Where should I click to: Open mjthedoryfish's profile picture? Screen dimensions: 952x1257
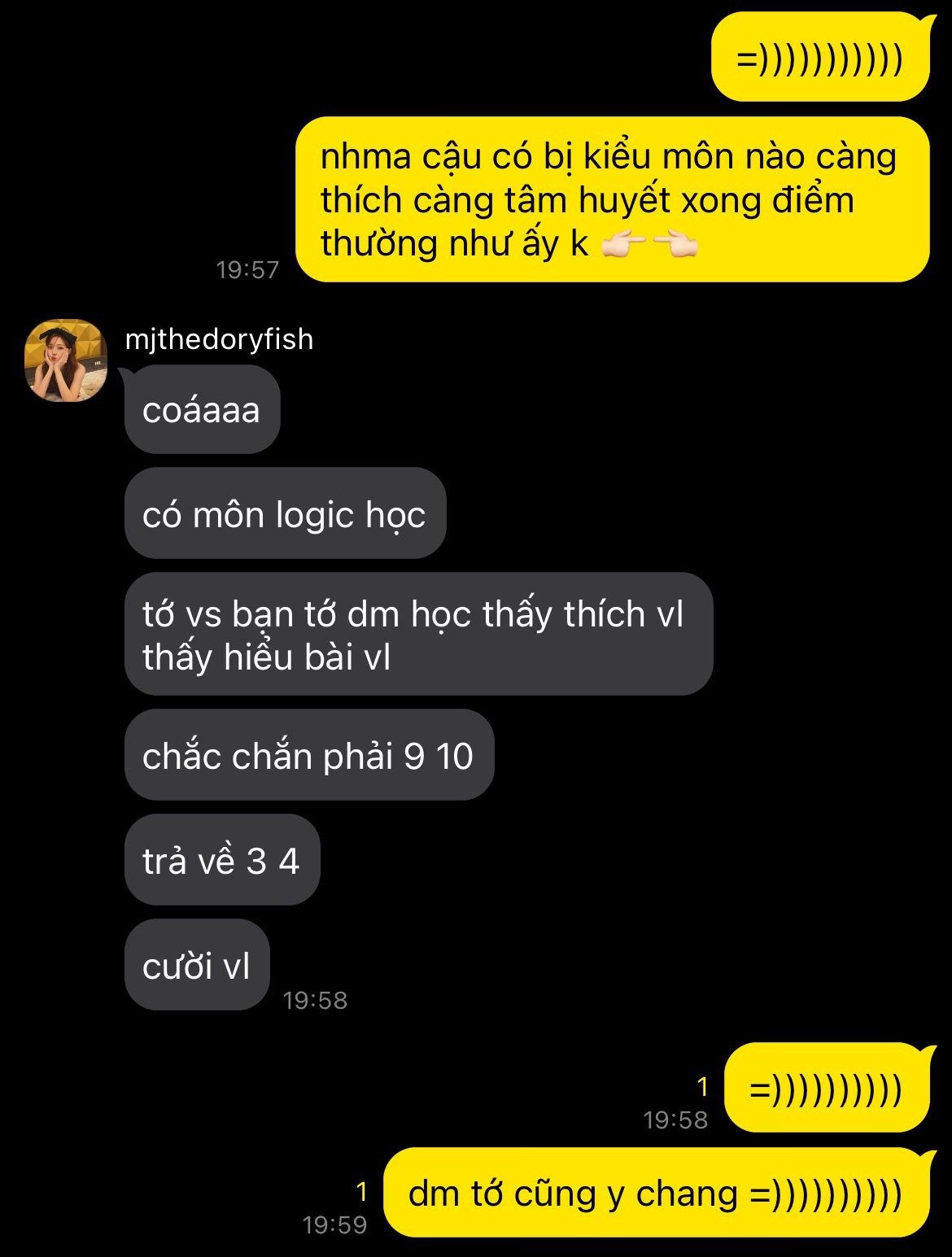66,360
